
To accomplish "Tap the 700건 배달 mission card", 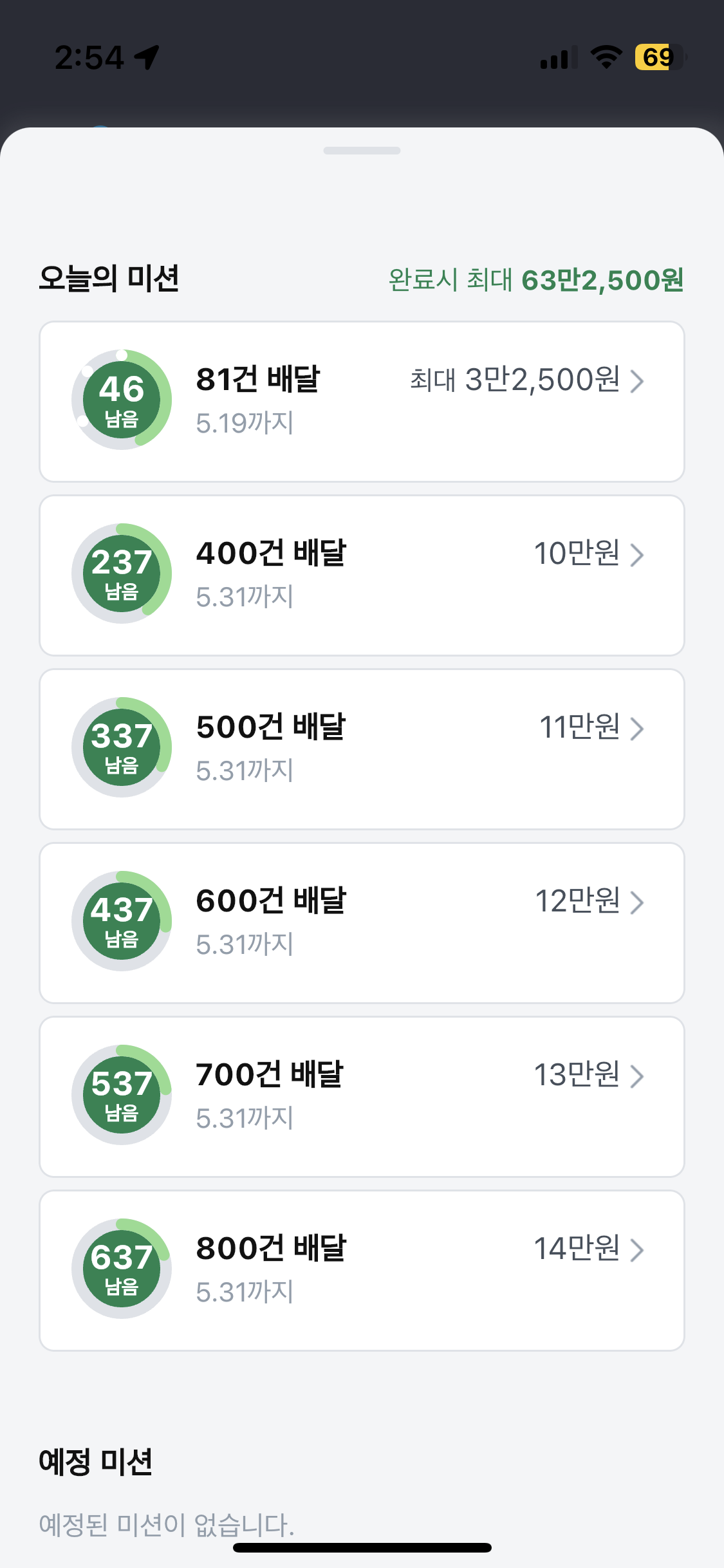I will click(x=362, y=1097).
